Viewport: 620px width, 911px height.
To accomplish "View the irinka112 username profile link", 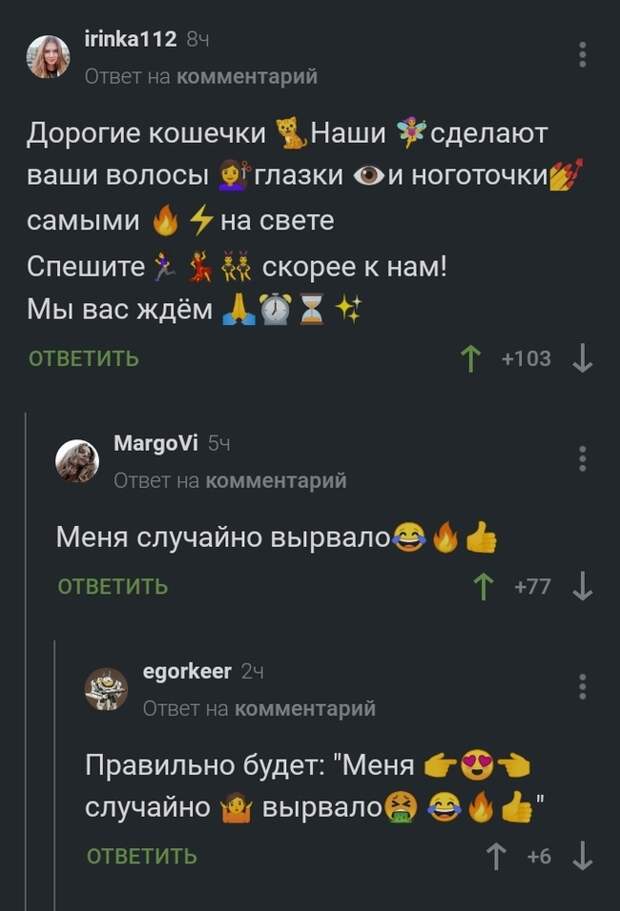I will coord(130,39).
